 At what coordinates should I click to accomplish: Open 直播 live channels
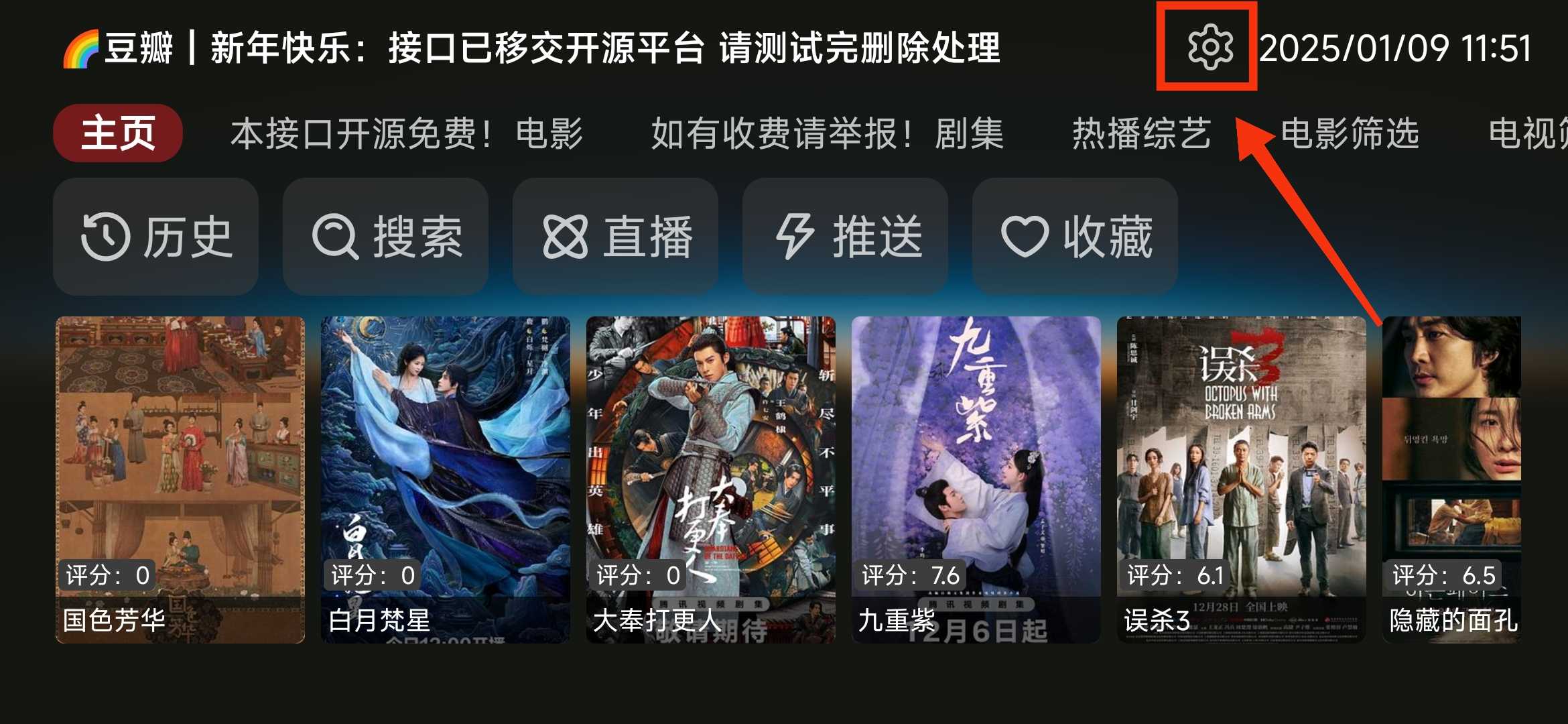tap(616, 237)
